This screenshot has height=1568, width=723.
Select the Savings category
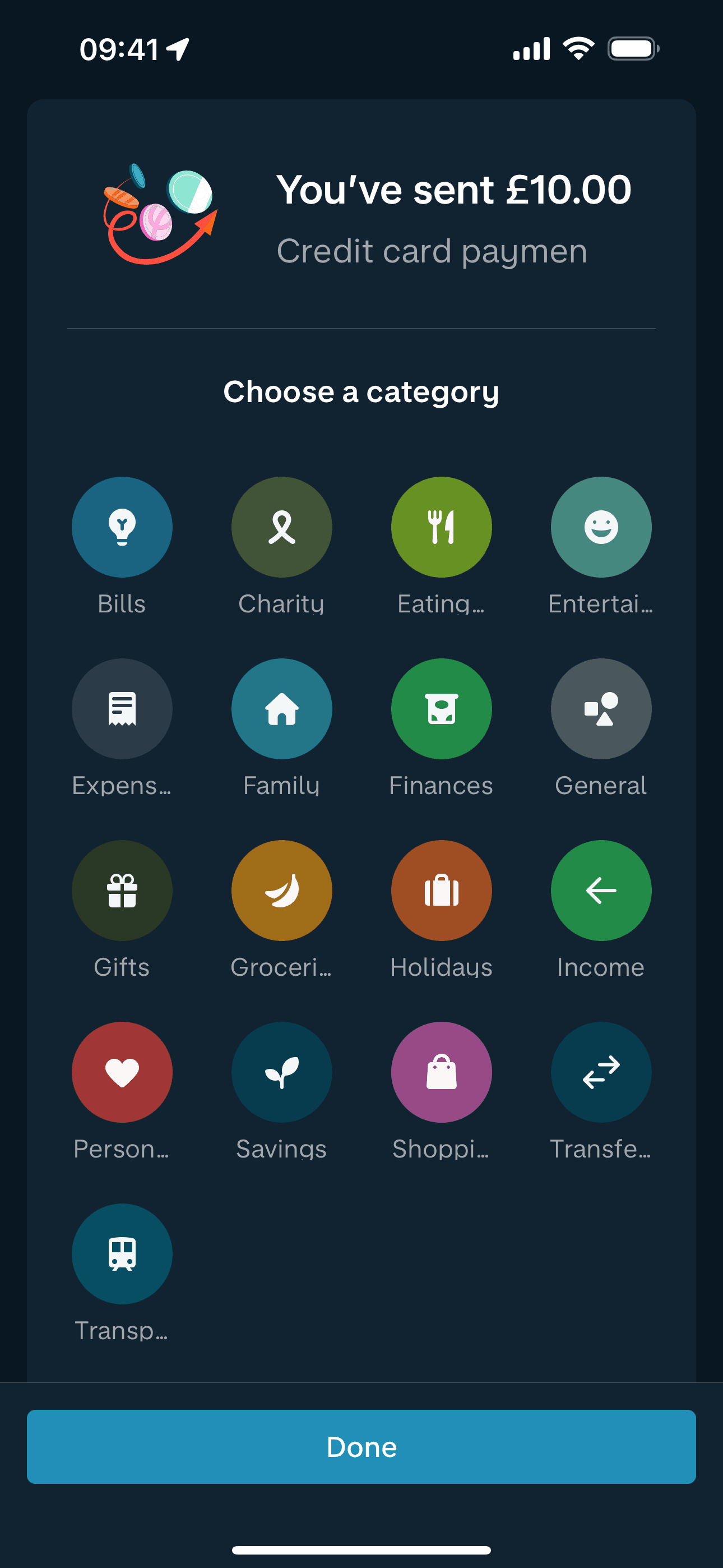[x=281, y=1072]
